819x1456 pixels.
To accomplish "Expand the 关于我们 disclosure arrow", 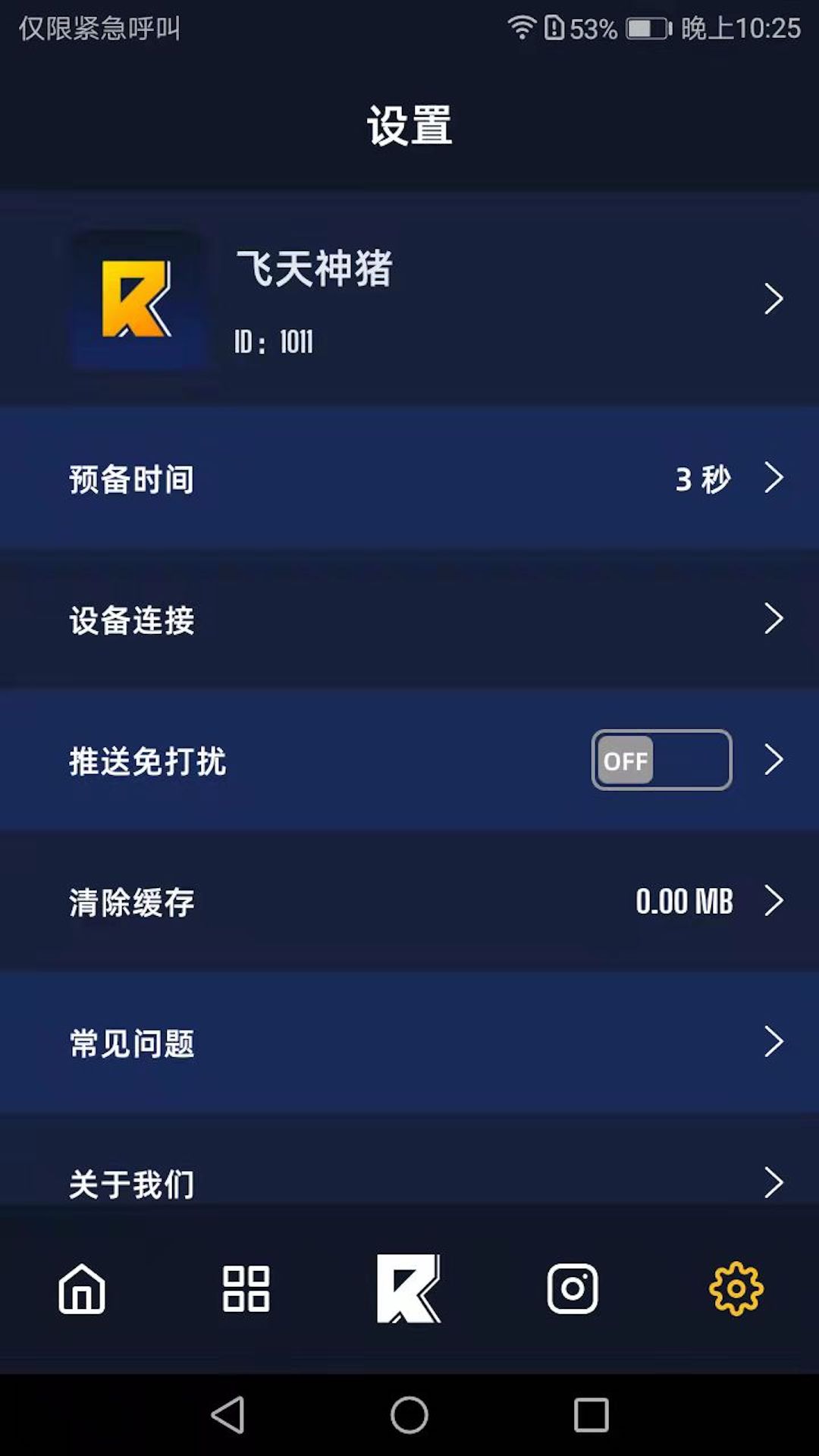I will (775, 1181).
